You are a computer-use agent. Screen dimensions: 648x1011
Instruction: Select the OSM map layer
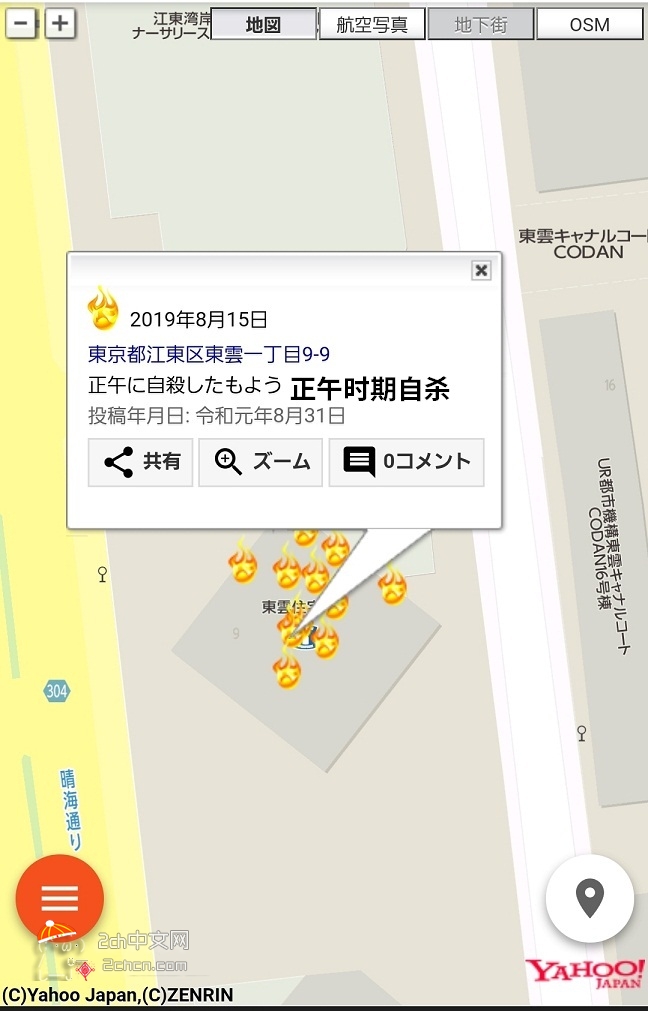[x=589, y=25]
